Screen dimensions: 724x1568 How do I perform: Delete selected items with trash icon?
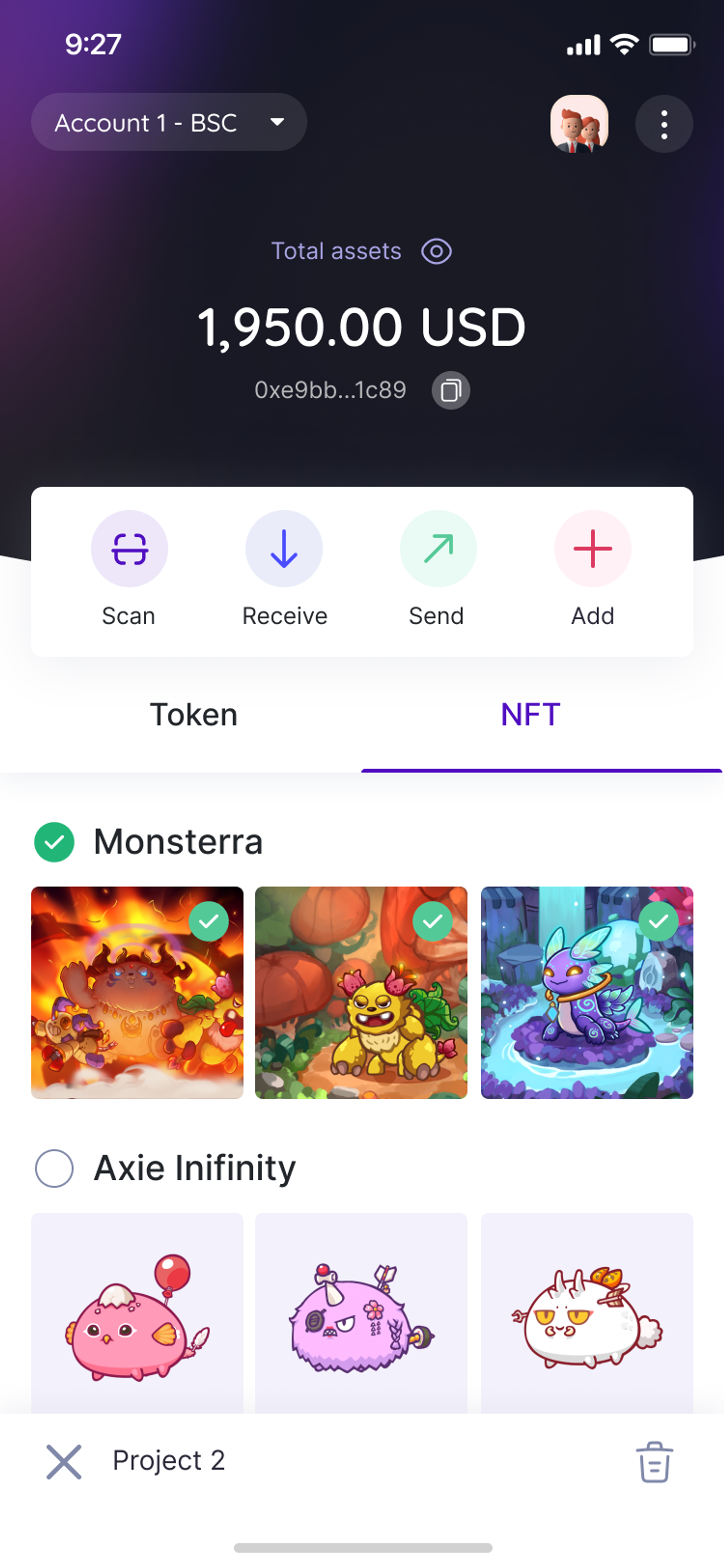point(654,1462)
